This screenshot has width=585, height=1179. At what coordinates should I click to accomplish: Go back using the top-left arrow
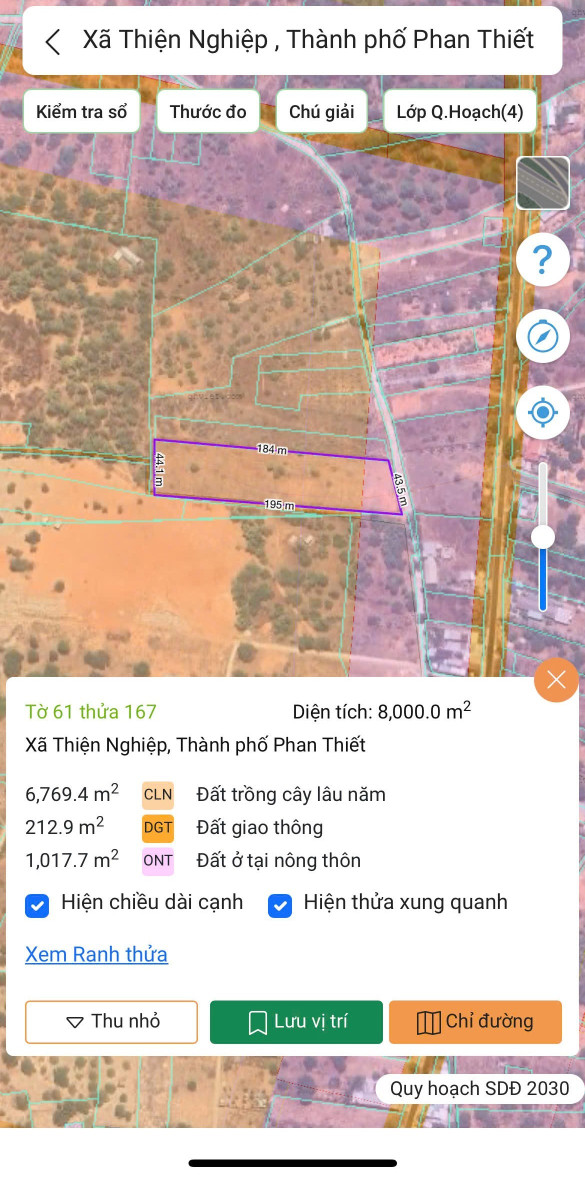pyautogui.click(x=52, y=41)
